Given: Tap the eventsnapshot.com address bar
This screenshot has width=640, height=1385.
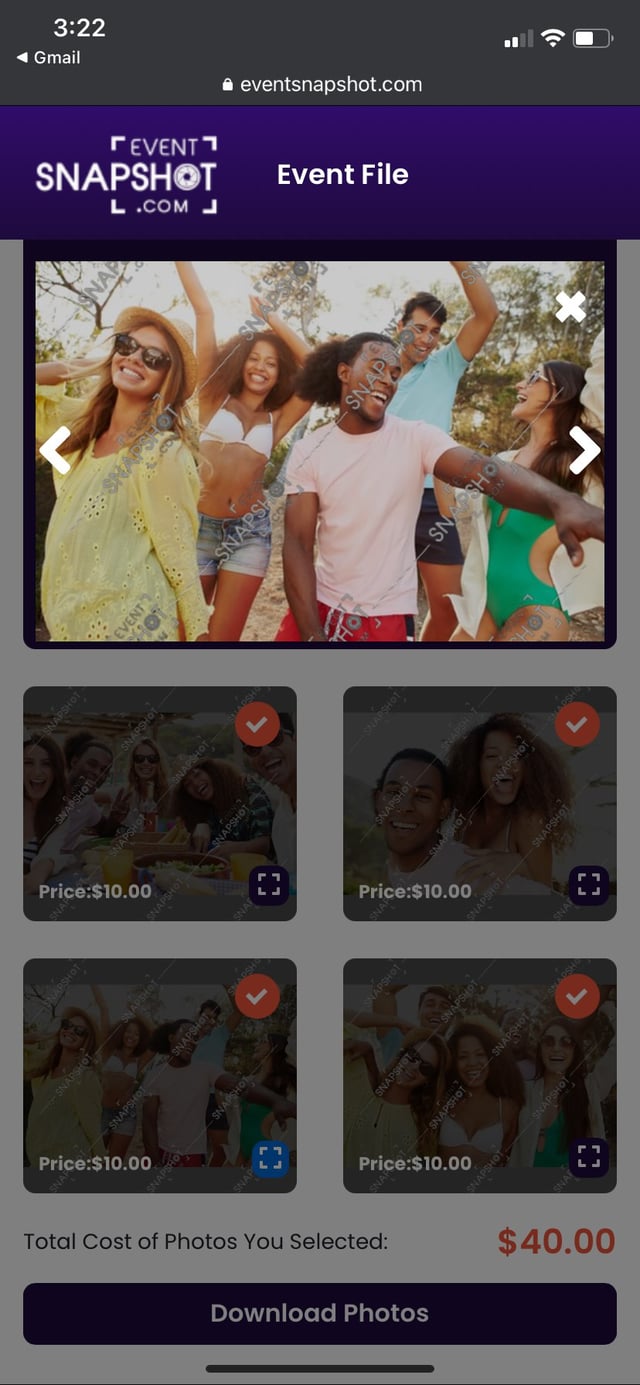Looking at the screenshot, I should tap(322, 85).
